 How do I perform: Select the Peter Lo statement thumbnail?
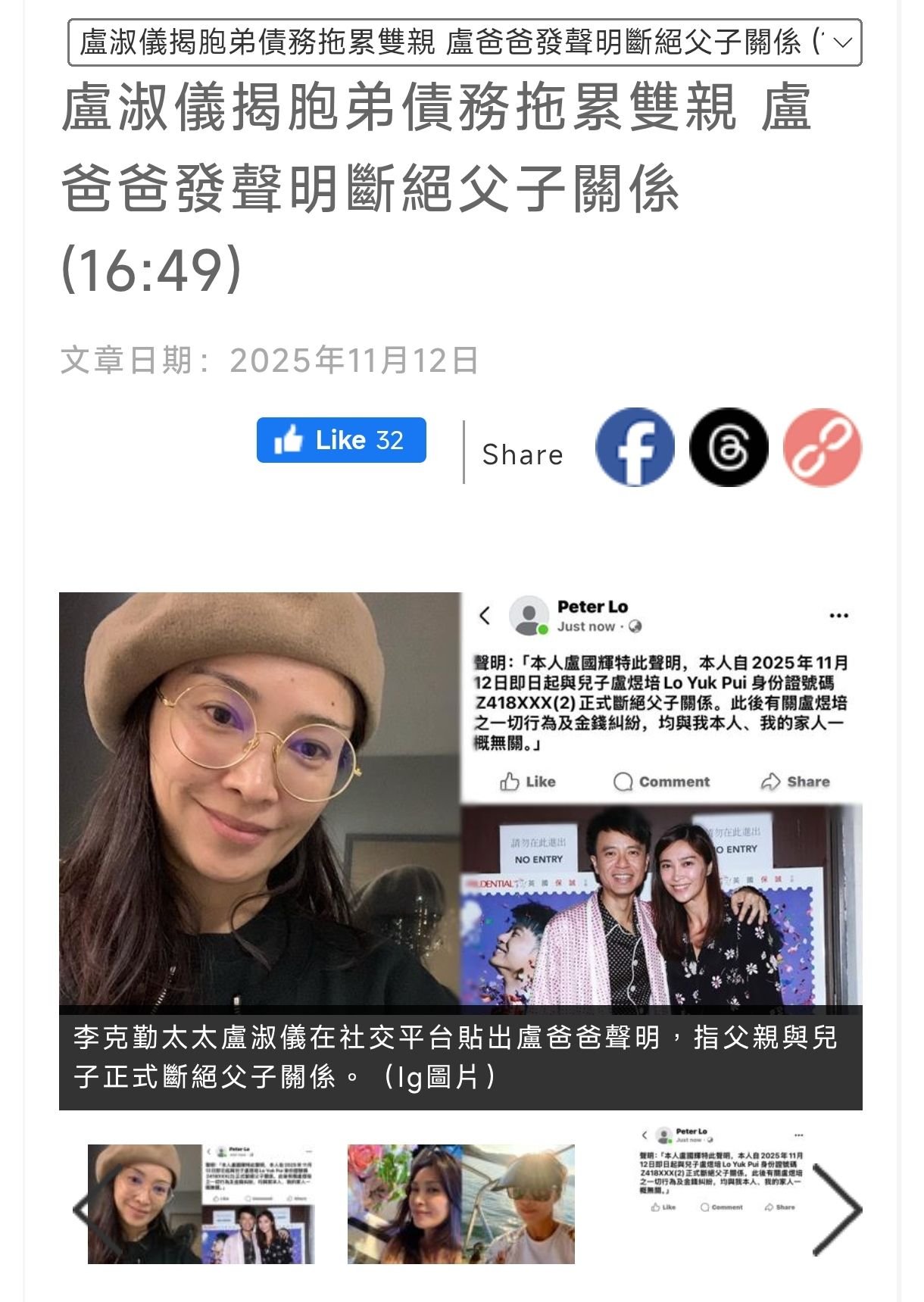[720, 1172]
